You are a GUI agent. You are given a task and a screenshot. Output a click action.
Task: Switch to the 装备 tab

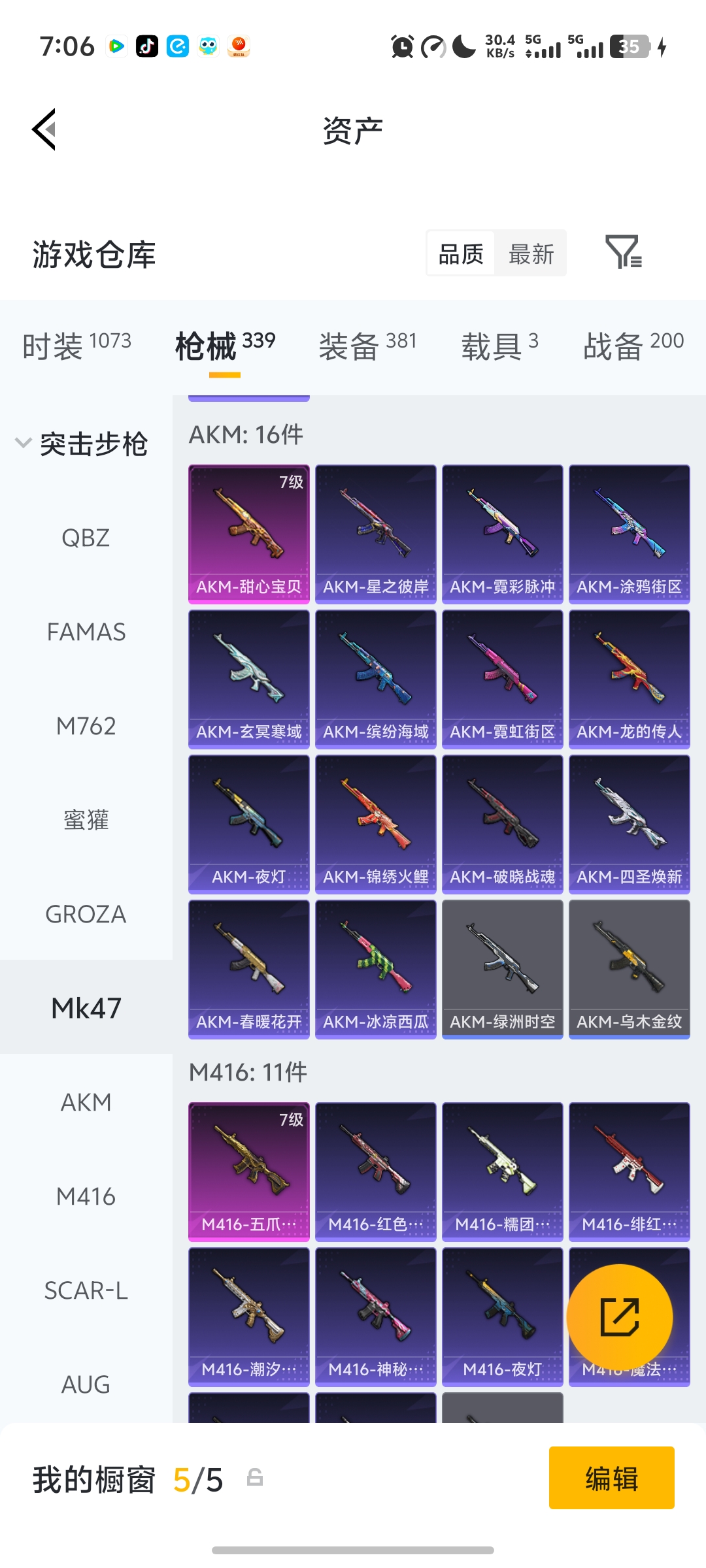(x=367, y=345)
